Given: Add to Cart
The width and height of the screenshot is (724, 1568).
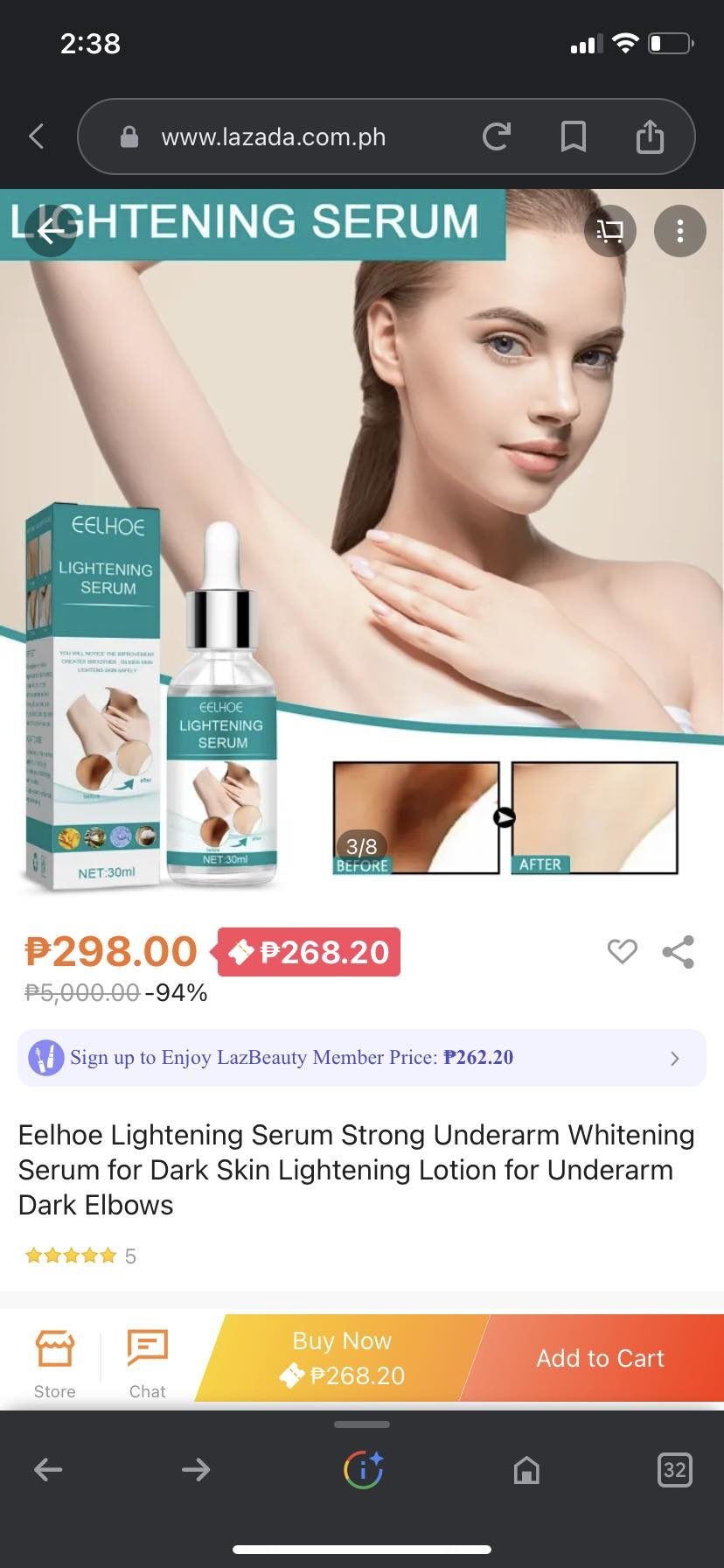Looking at the screenshot, I should (600, 1358).
